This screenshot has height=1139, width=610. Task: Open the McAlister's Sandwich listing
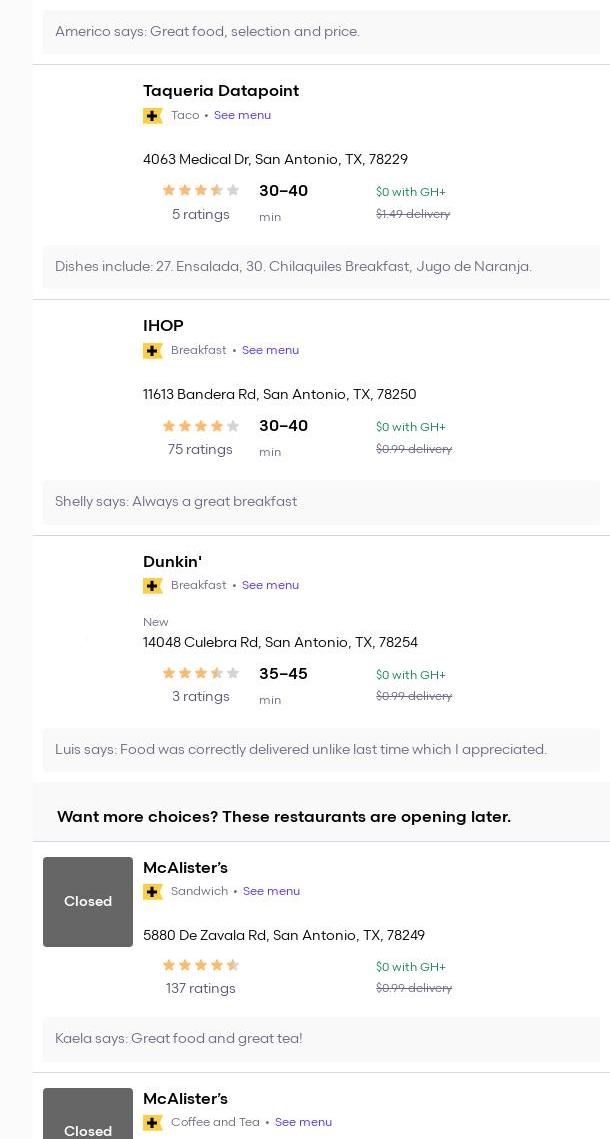pos(185,867)
